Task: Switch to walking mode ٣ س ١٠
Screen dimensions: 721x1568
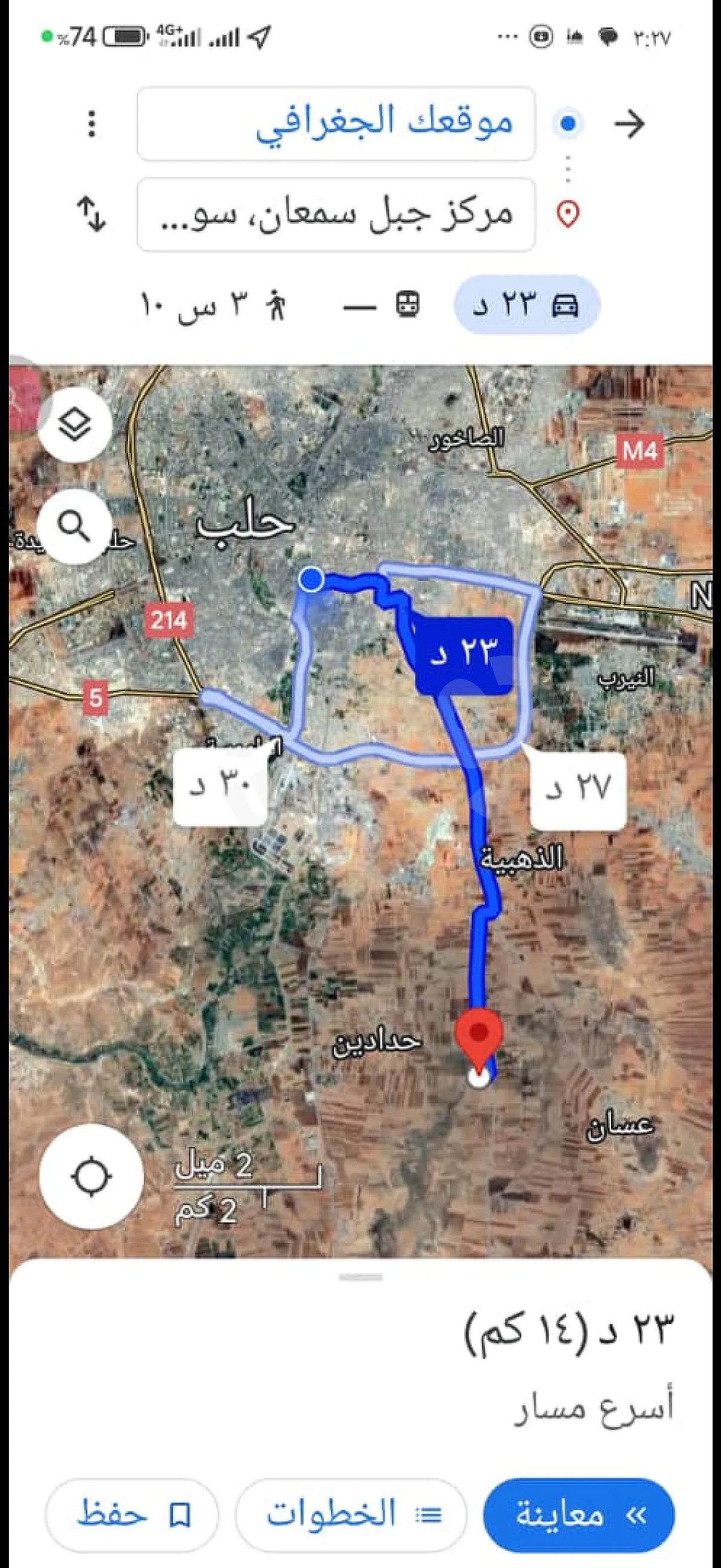Action: pyautogui.click(x=213, y=304)
